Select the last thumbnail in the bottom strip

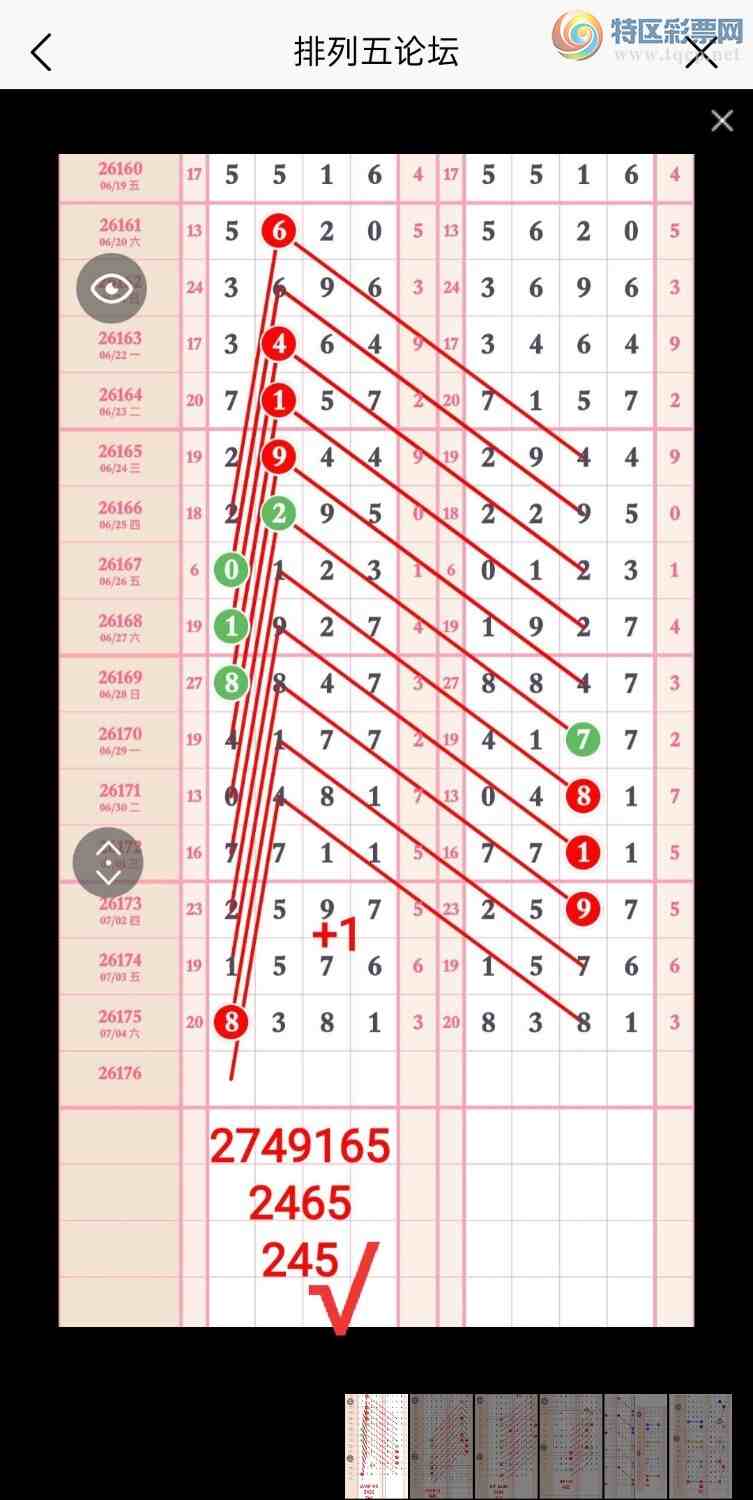[x=700, y=1432]
